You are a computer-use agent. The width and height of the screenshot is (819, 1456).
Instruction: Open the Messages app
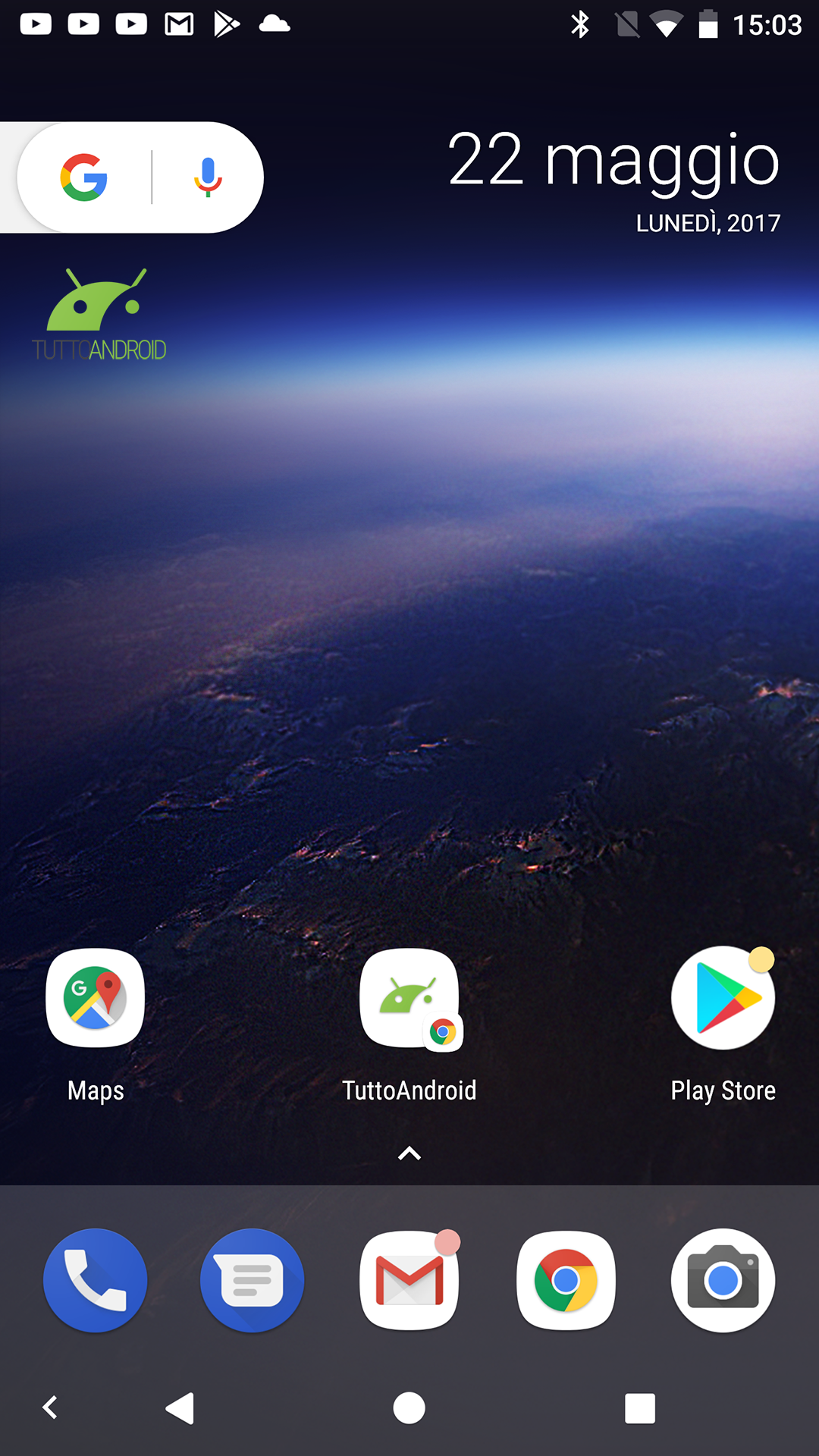coord(253,1280)
